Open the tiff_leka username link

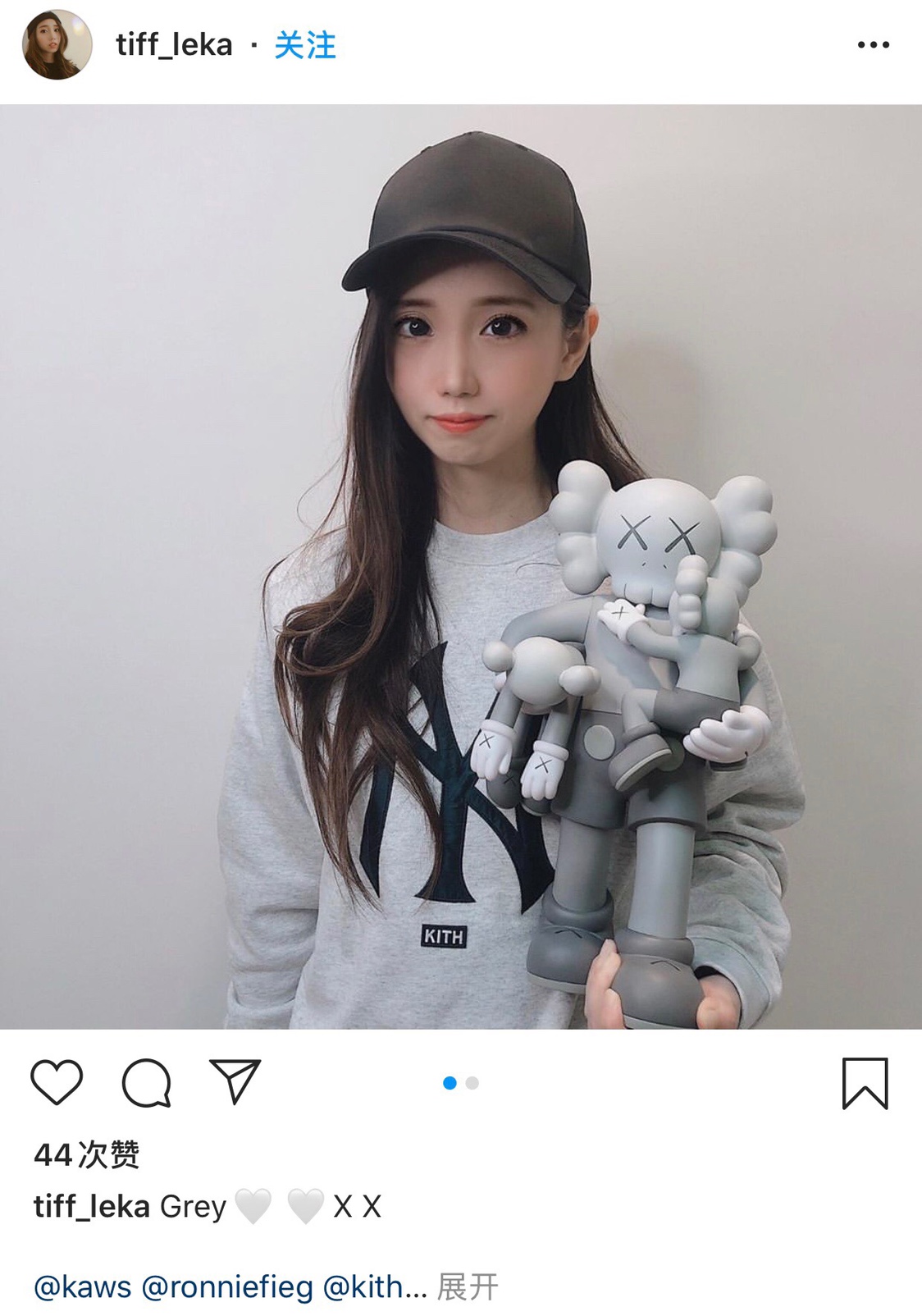174,45
